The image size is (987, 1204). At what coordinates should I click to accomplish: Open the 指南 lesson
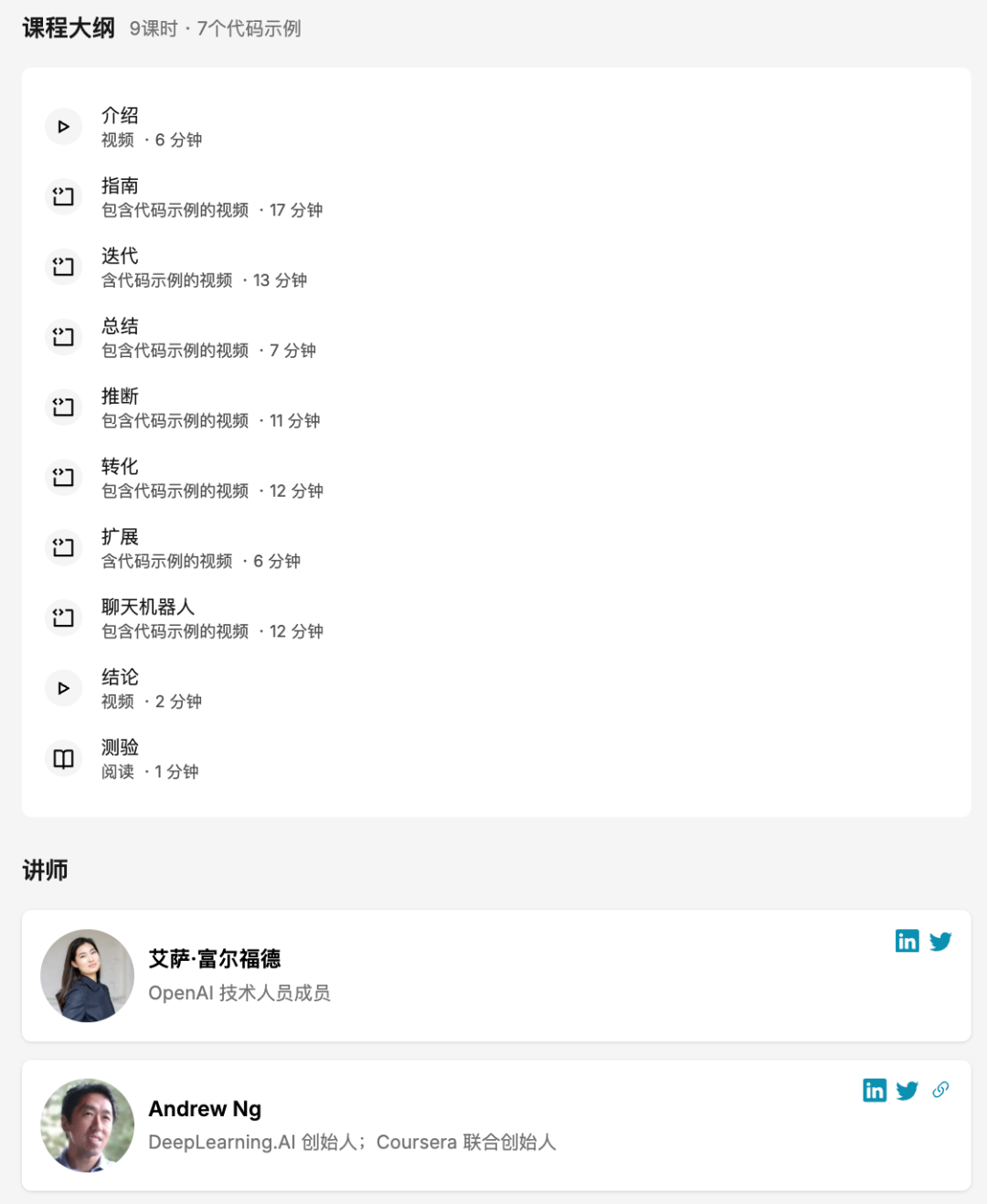click(x=120, y=186)
